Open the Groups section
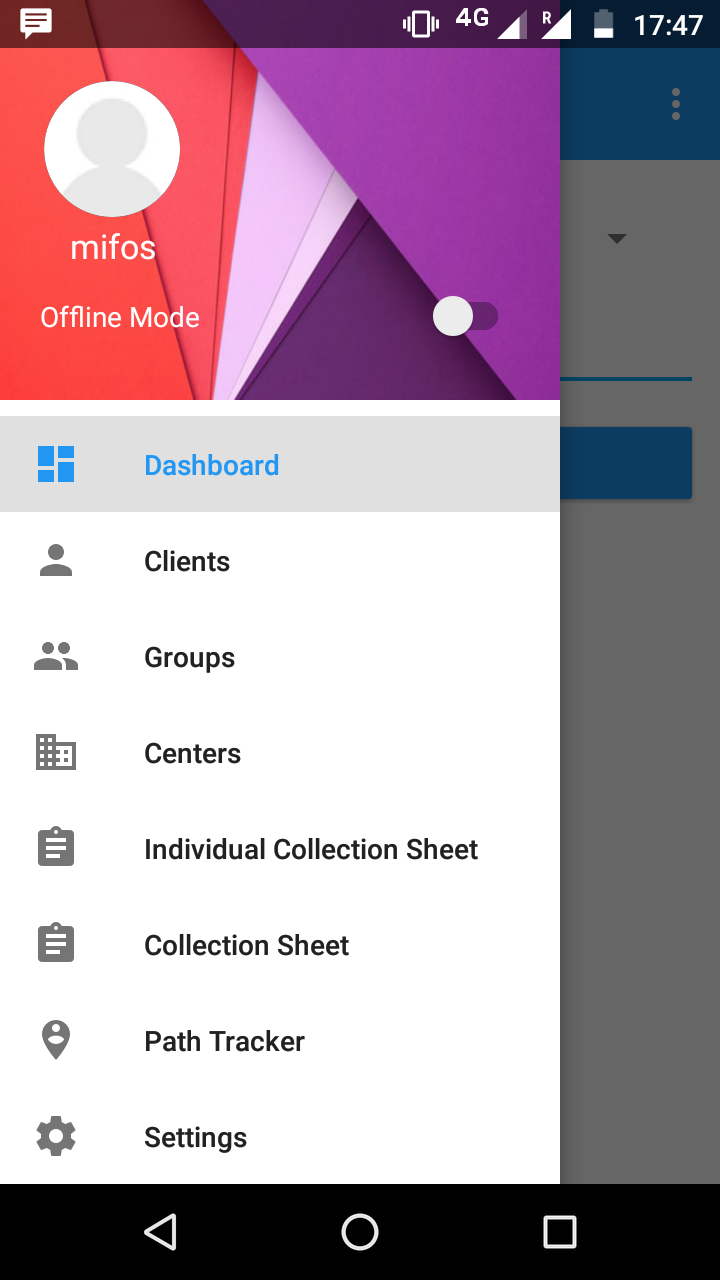Image resolution: width=720 pixels, height=1280 pixels. 189,657
